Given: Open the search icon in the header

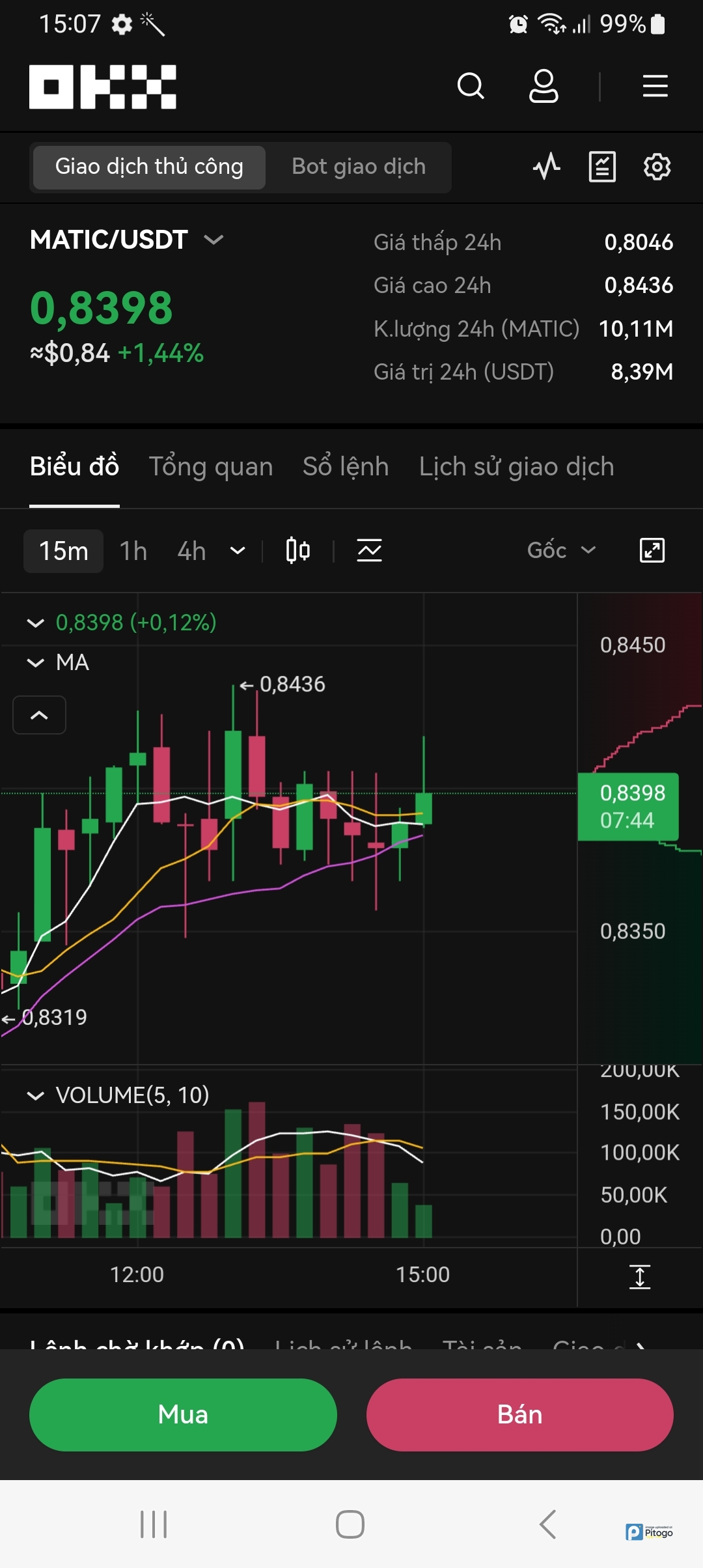Looking at the screenshot, I should click(471, 86).
